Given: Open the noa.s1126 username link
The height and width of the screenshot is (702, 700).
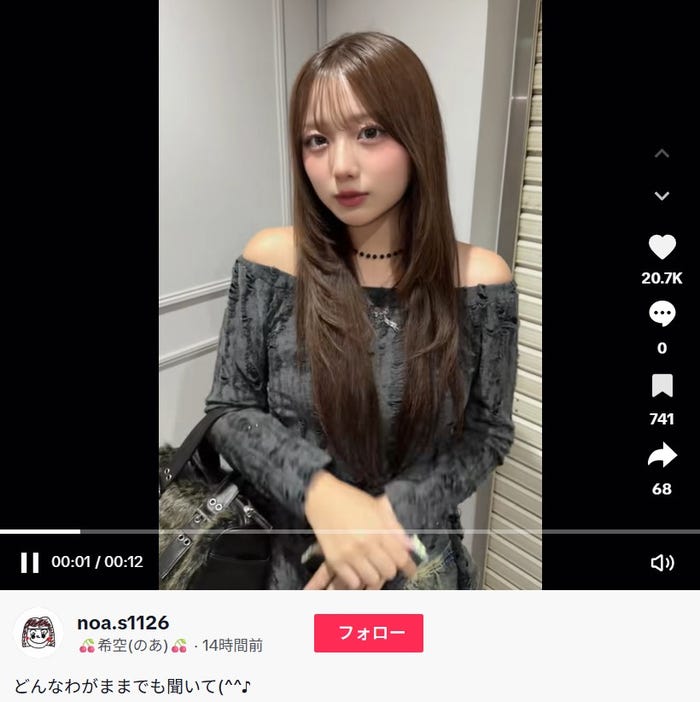Looking at the screenshot, I should click(x=123, y=622).
